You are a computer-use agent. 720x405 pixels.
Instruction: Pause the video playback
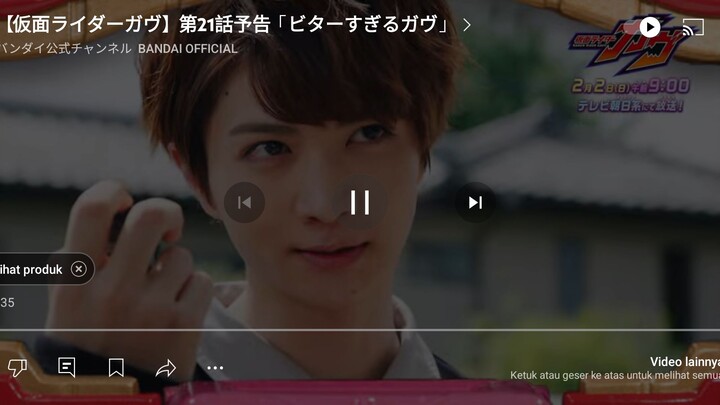click(360, 202)
